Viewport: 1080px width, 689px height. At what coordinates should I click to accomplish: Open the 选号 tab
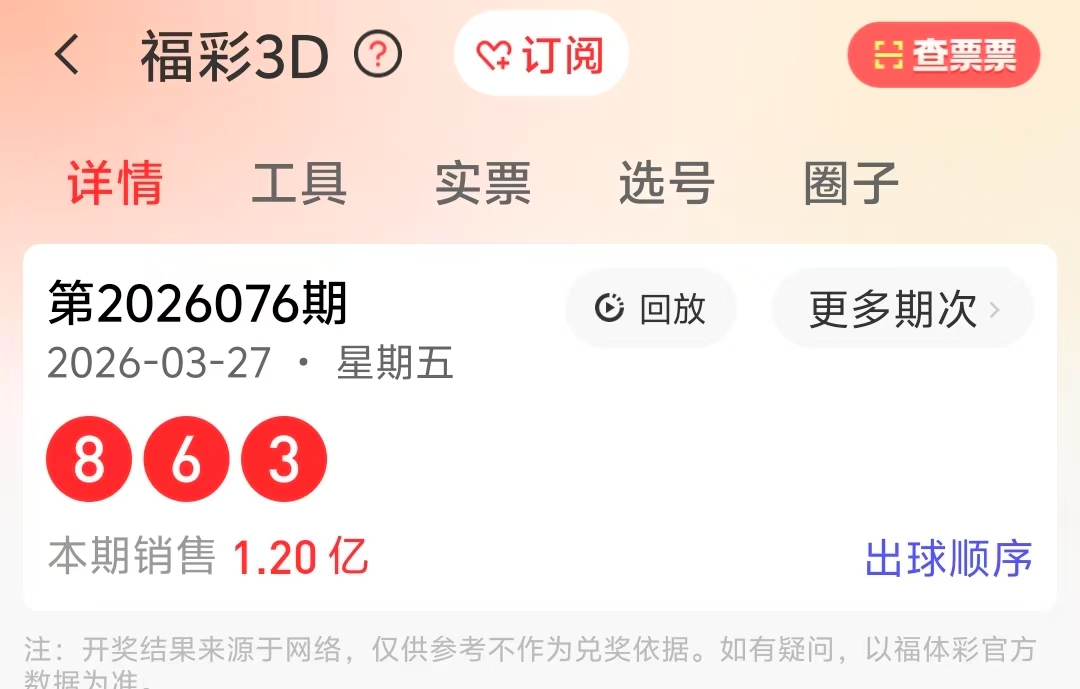[x=667, y=184]
